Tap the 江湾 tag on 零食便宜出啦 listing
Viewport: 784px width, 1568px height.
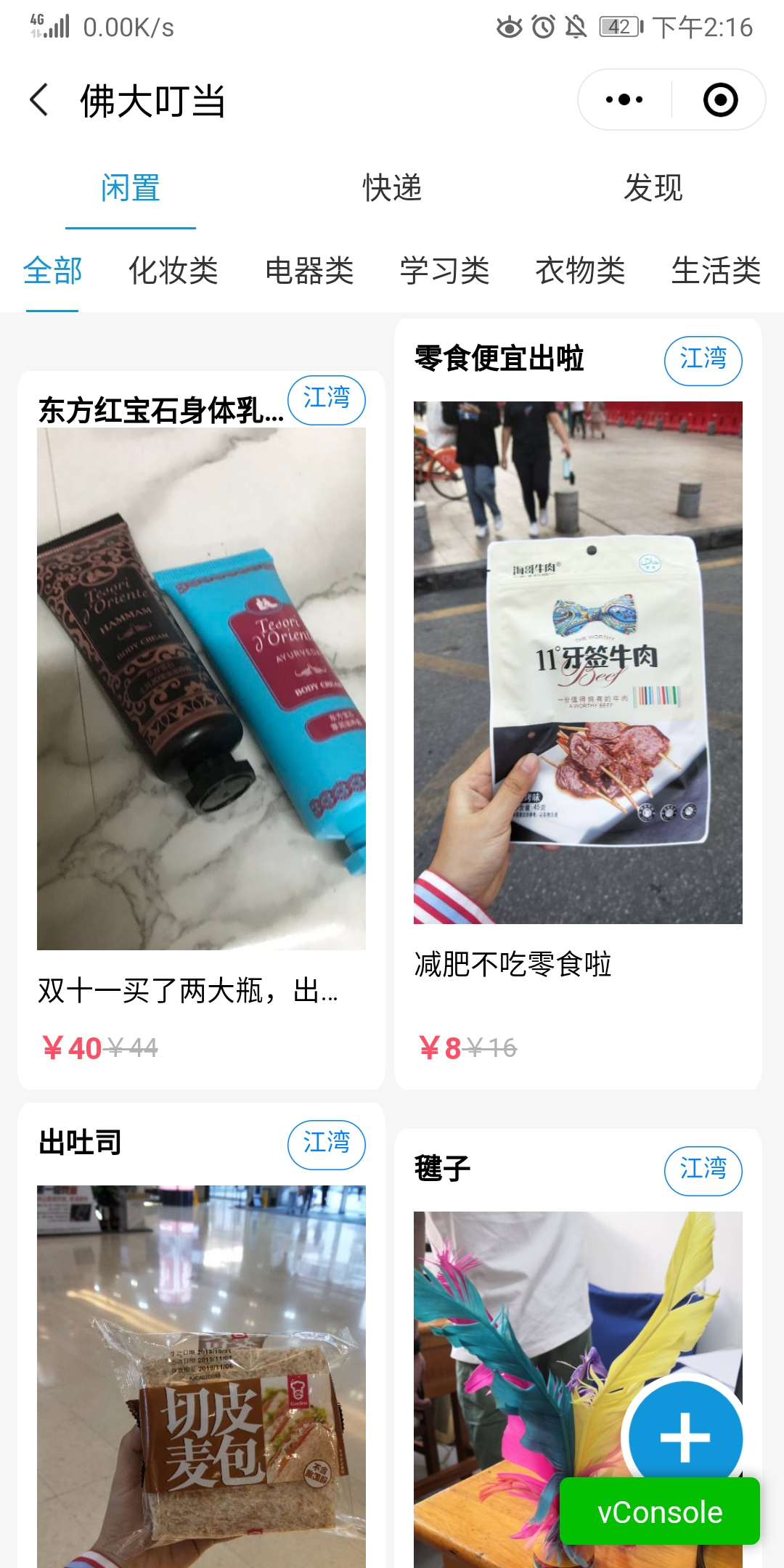pos(702,360)
